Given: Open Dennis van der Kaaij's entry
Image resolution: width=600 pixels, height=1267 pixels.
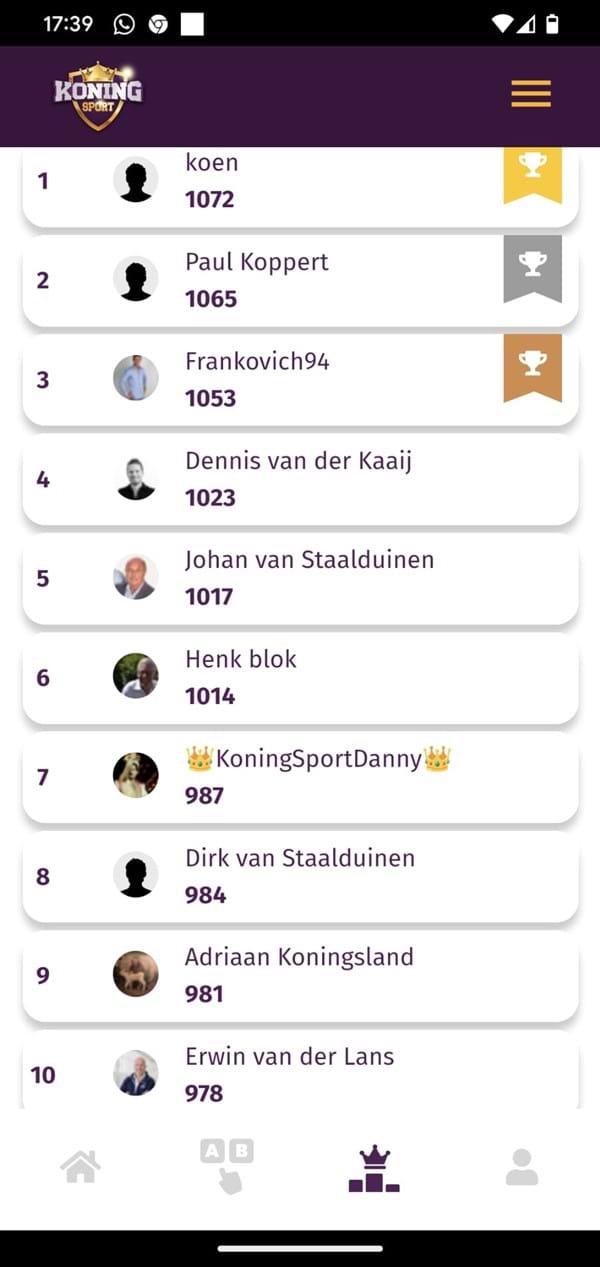Looking at the screenshot, I should pyautogui.click(x=300, y=478).
